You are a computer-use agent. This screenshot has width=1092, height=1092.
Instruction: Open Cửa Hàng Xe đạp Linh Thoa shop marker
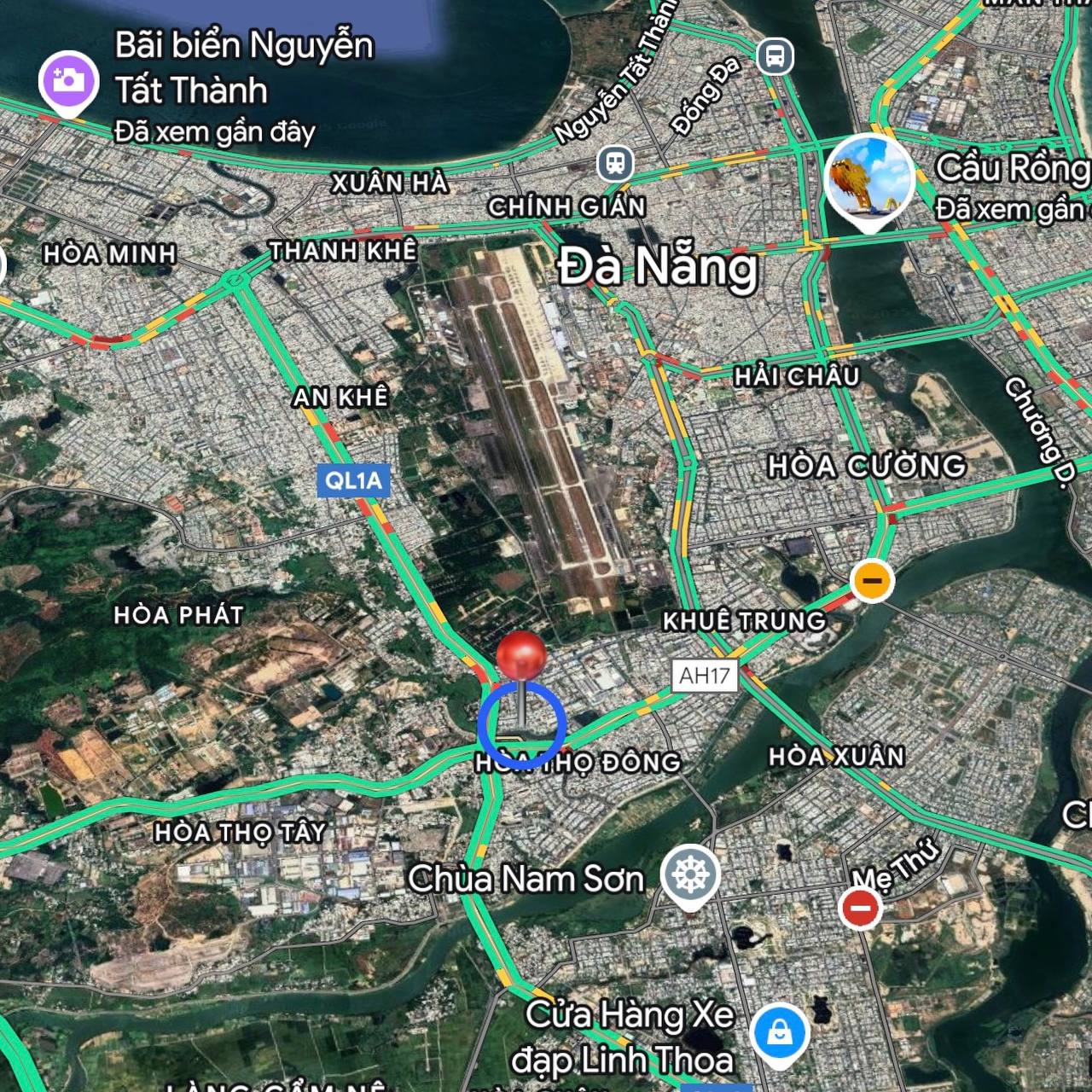779,1033
